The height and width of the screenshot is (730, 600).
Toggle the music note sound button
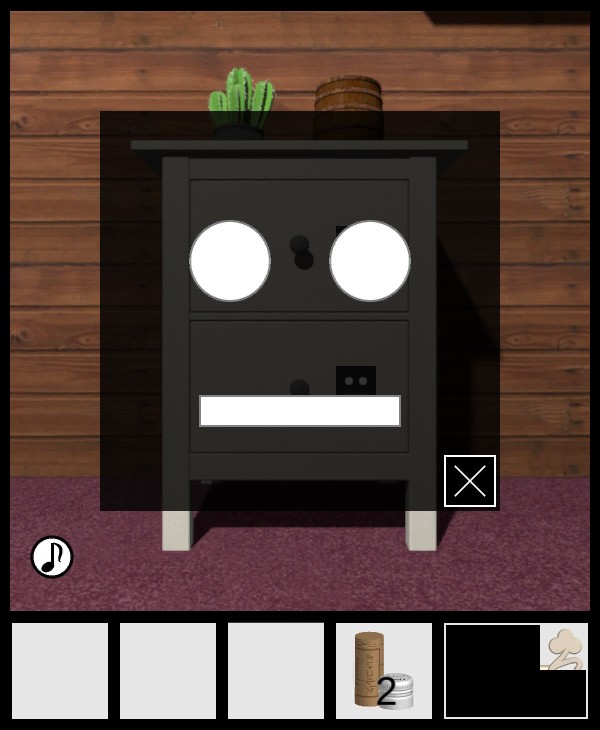(x=52, y=557)
